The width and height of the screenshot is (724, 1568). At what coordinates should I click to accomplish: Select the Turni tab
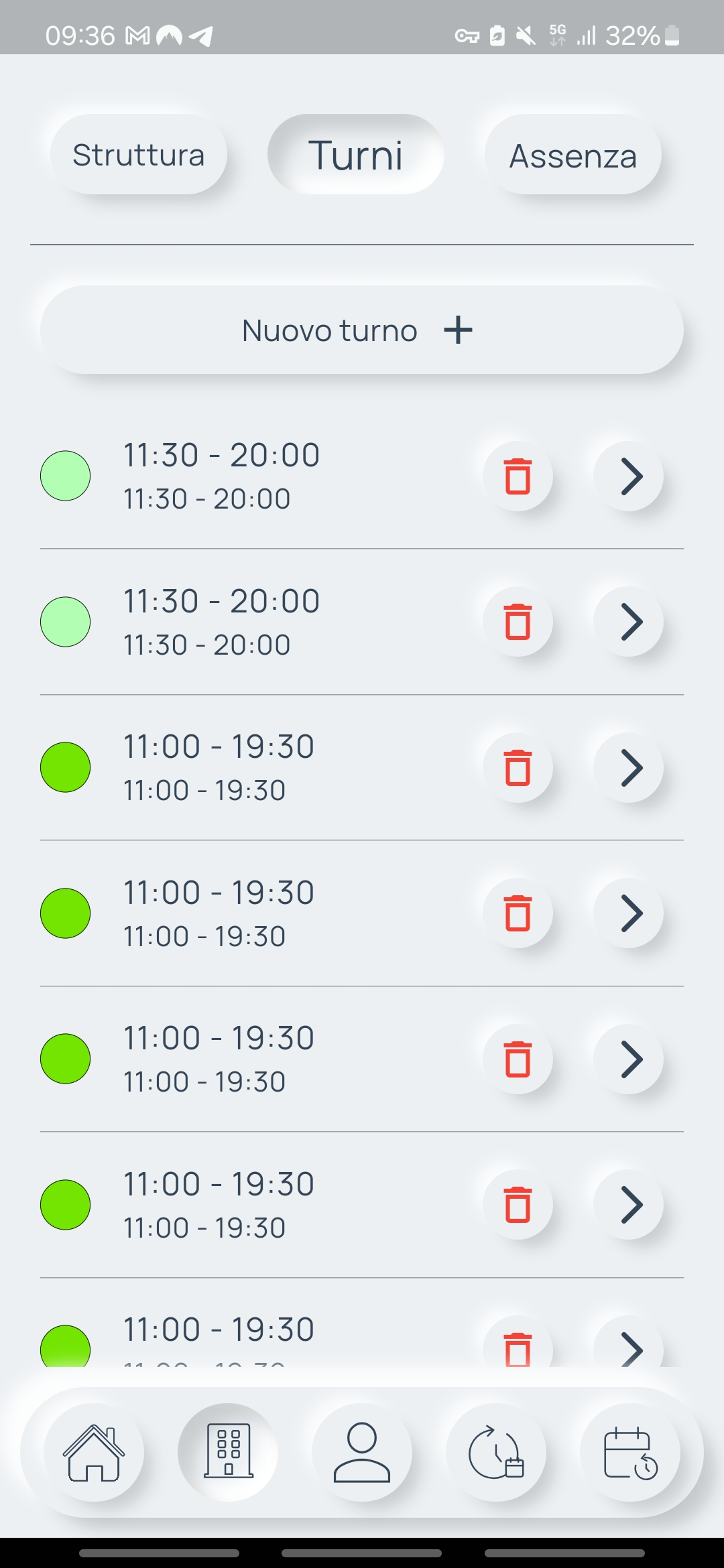point(355,155)
